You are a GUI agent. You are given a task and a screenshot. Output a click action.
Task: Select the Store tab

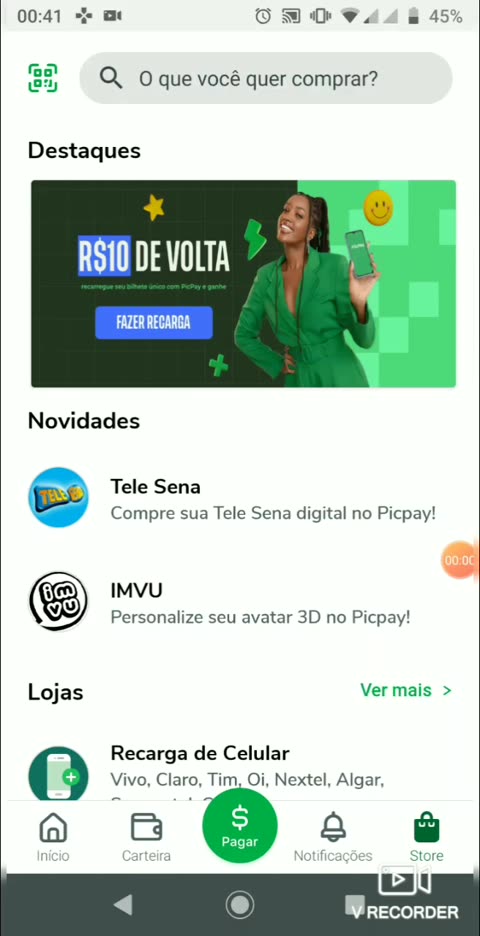(426, 837)
